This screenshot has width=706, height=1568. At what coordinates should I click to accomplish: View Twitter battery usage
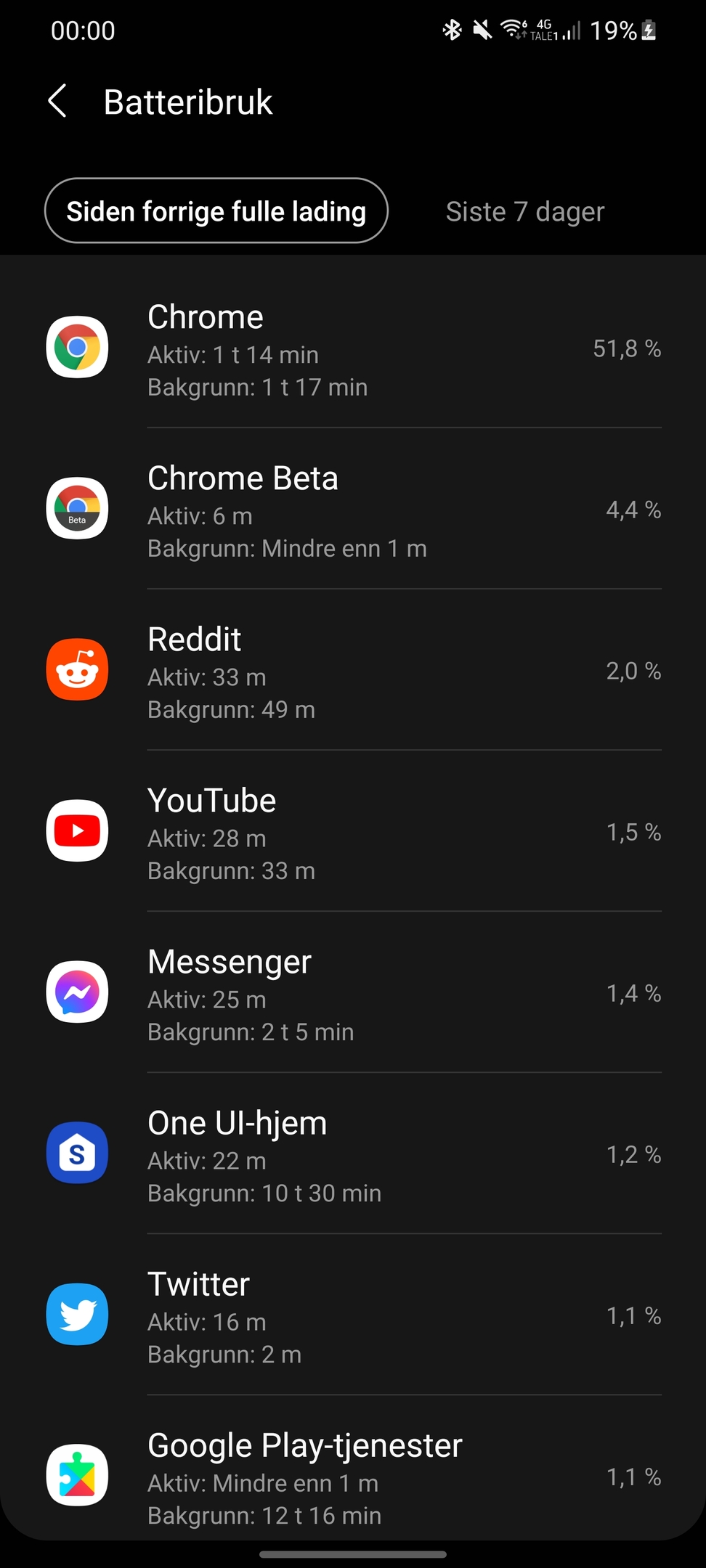(353, 1315)
